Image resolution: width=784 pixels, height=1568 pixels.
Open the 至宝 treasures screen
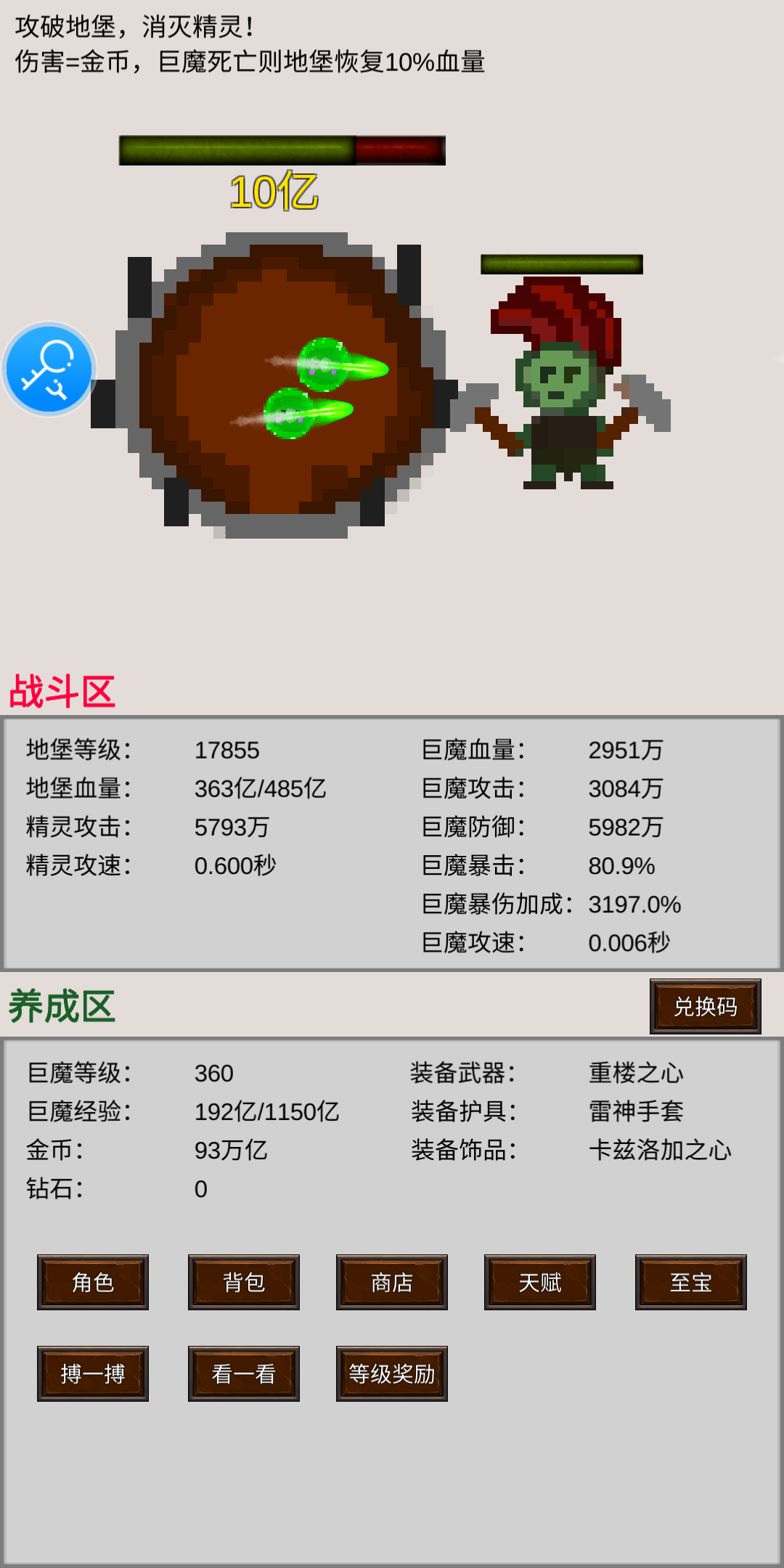coord(690,1282)
